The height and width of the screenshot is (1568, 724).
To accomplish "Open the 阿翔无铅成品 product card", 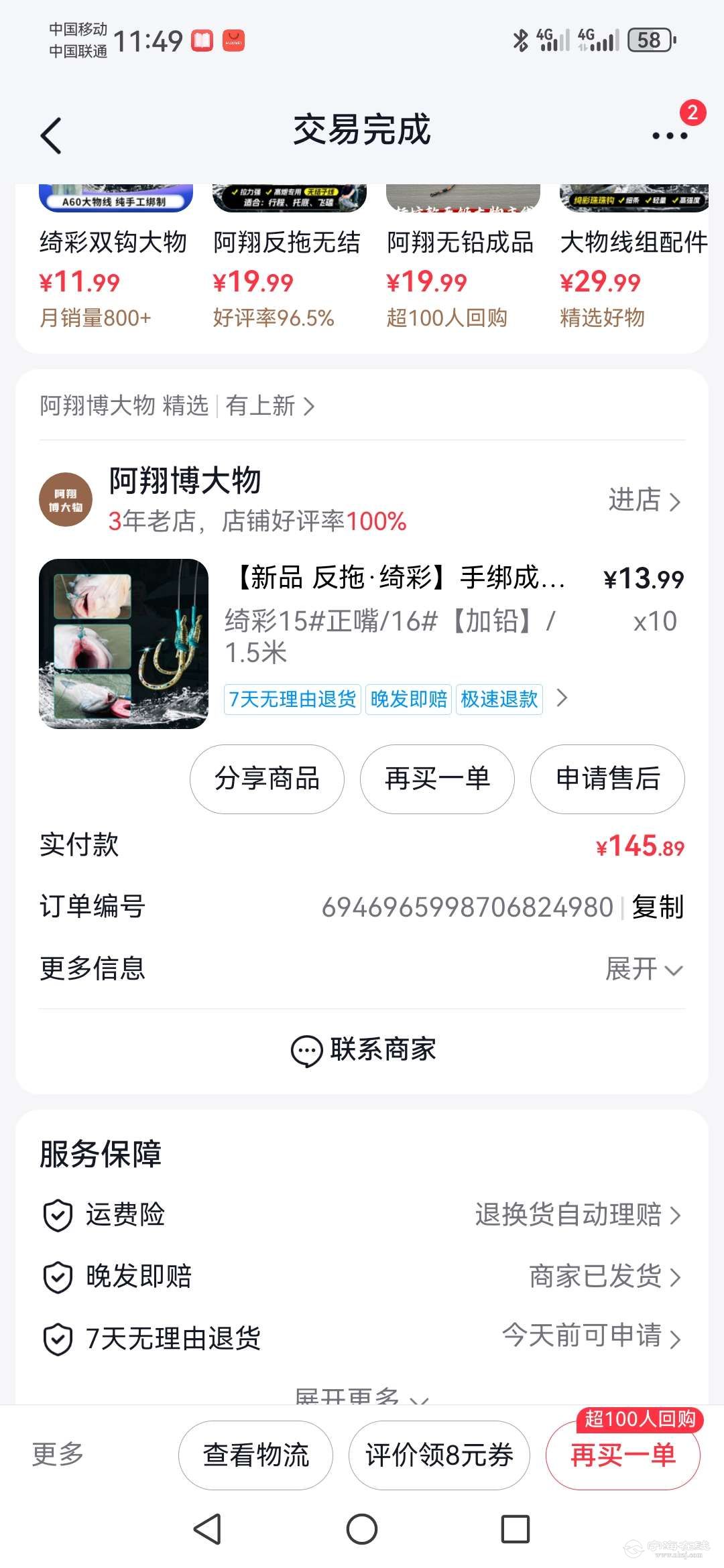I will (x=461, y=255).
